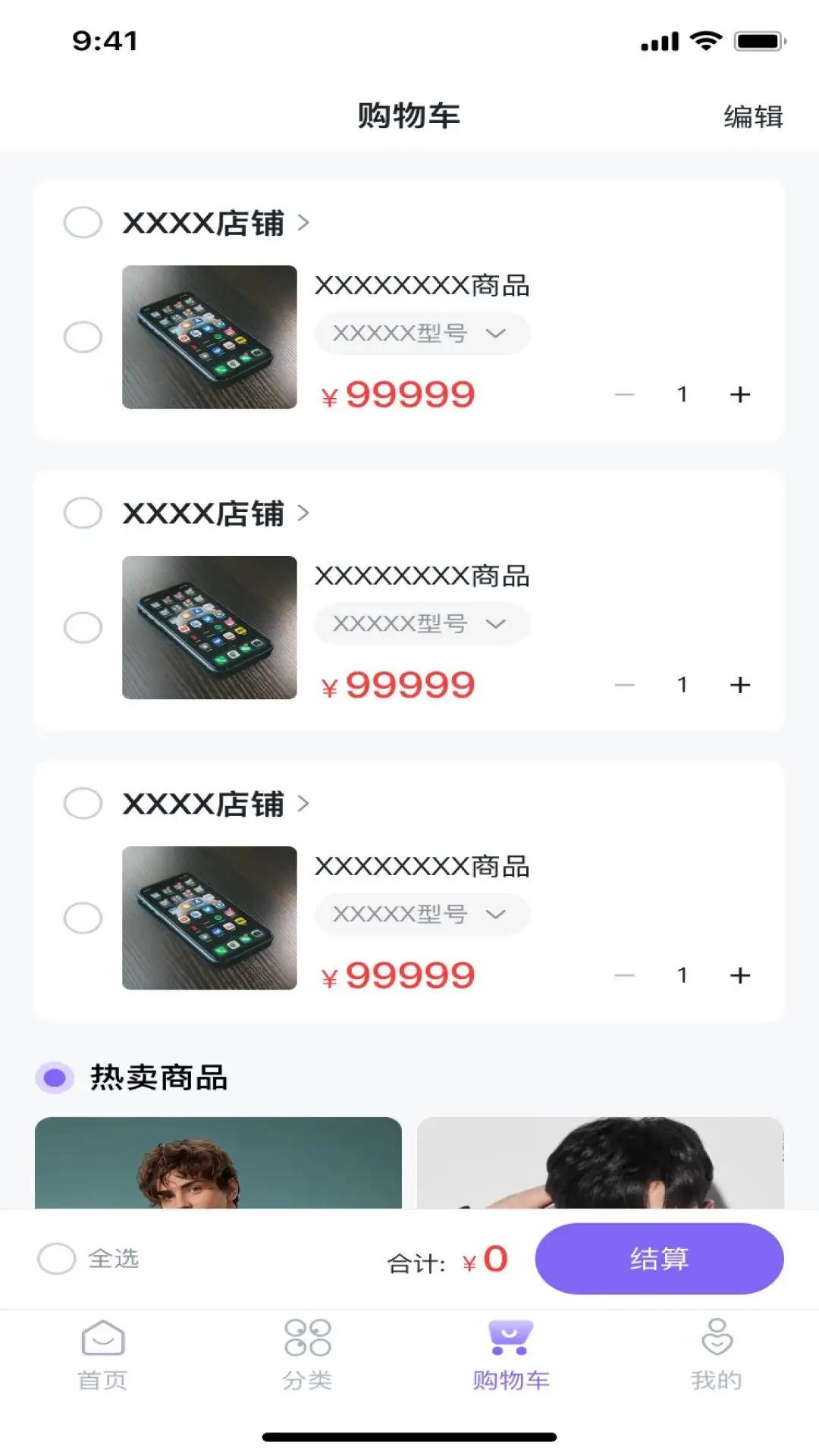Viewport: 819px width, 1456px height.
Task: Select the first store's 店铺 checkbox
Action: pyautogui.click(x=83, y=222)
